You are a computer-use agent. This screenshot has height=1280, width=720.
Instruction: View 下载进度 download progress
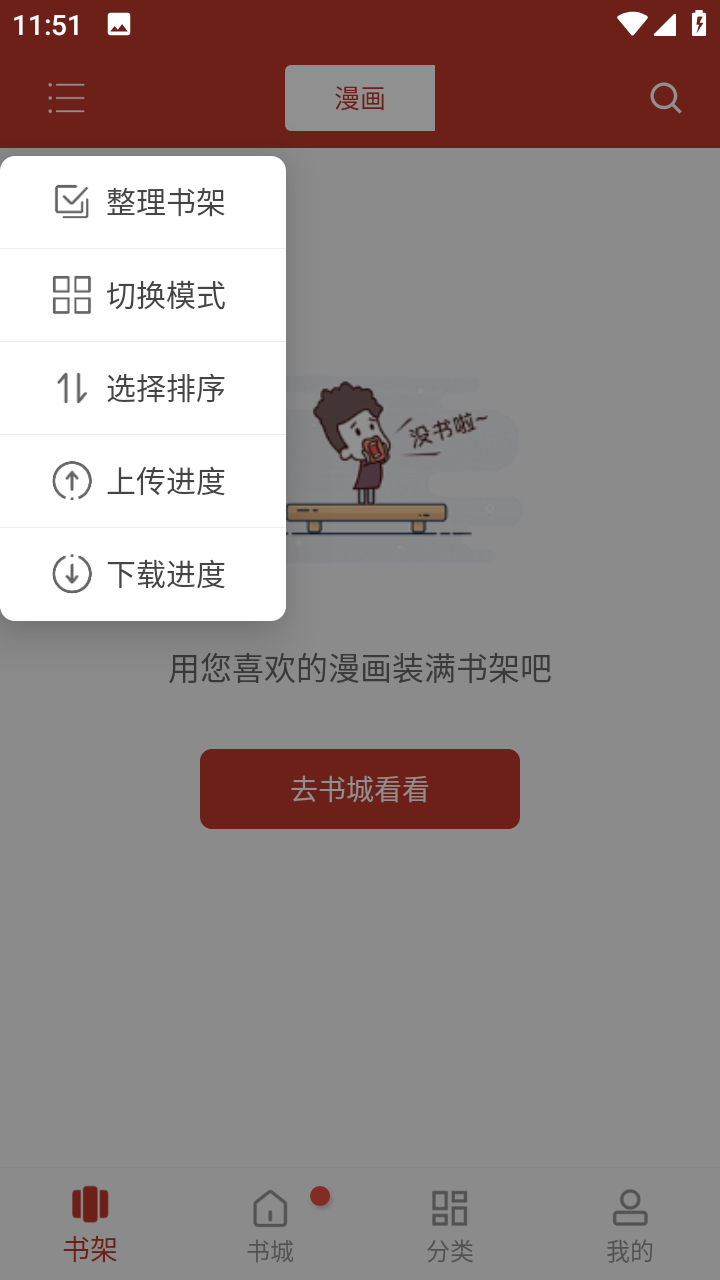point(143,574)
